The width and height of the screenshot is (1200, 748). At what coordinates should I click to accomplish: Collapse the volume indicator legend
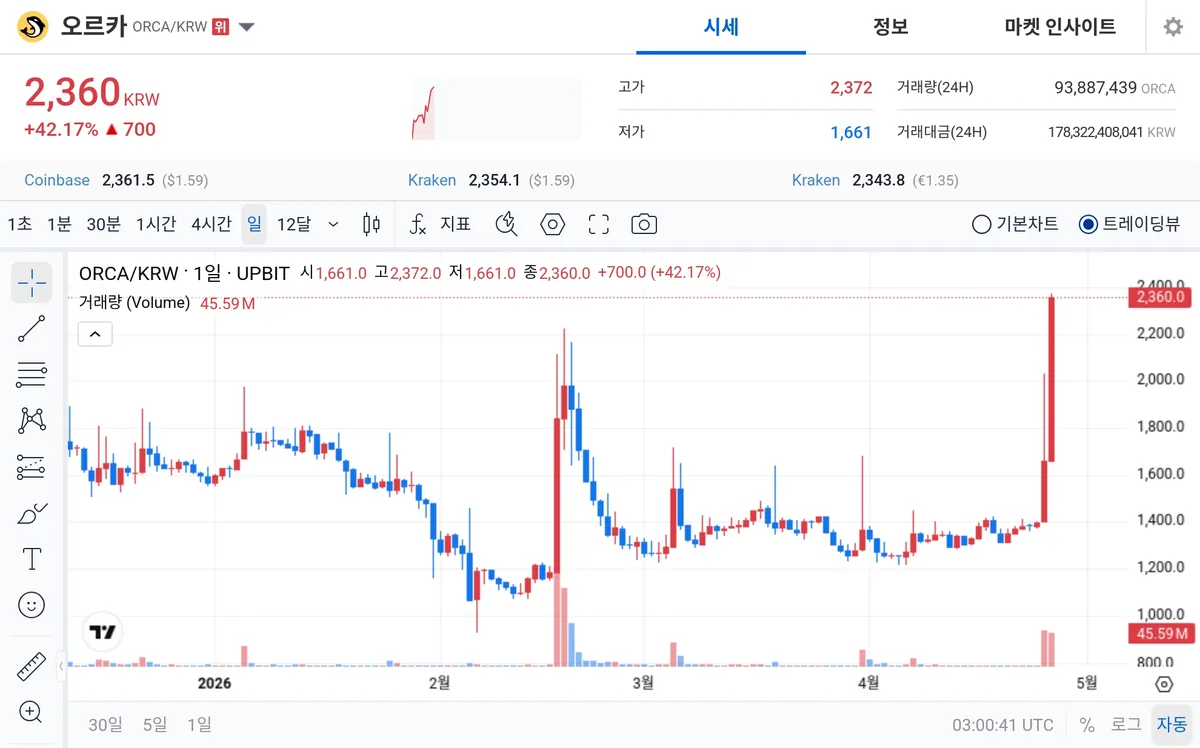tap(95, 334)
